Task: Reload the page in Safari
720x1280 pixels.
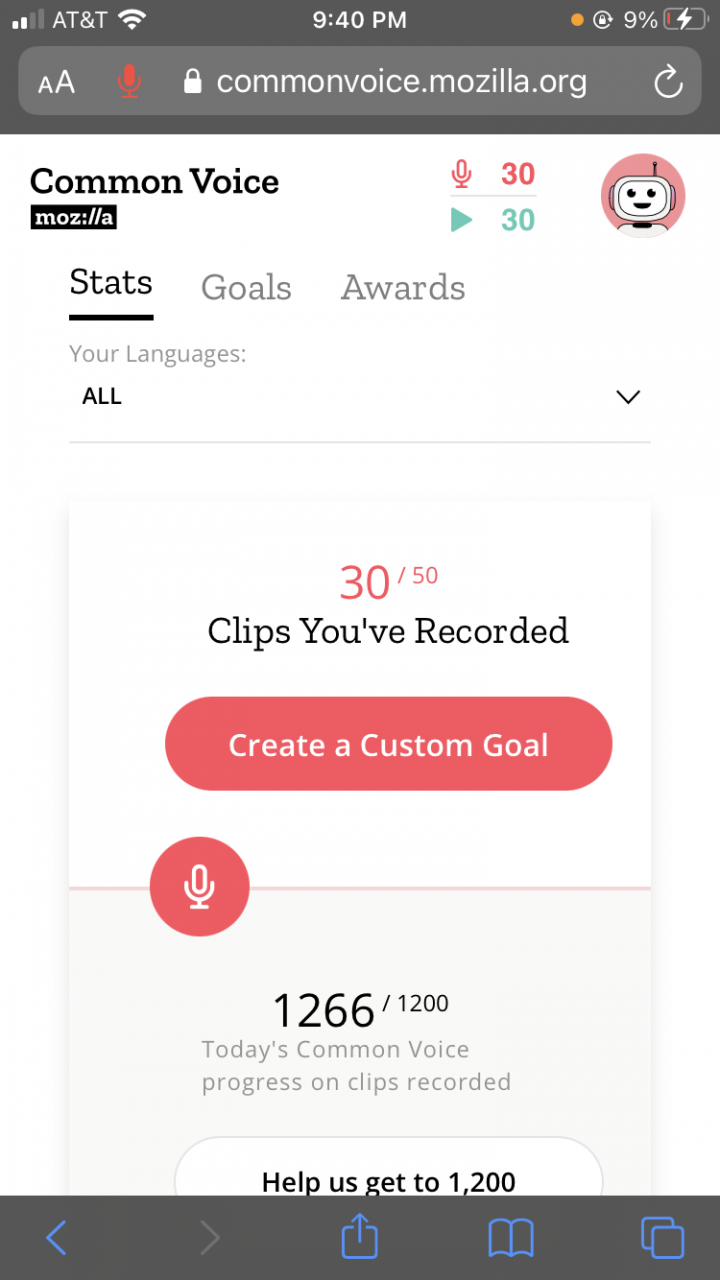Action: click(x=668, y=82)
